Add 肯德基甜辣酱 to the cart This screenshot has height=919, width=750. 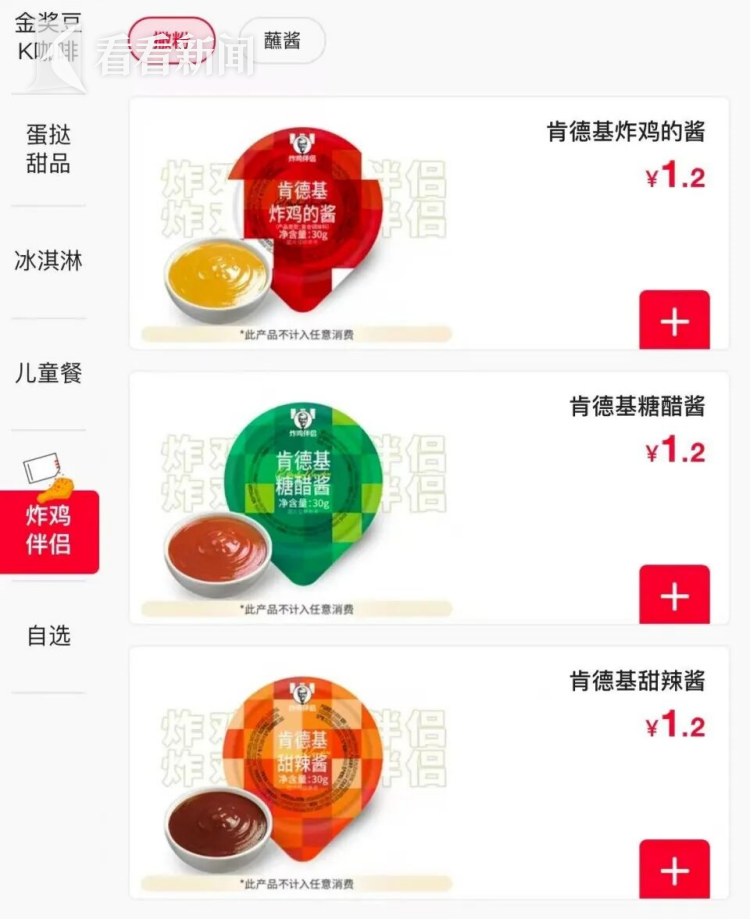tap(673, 870)
